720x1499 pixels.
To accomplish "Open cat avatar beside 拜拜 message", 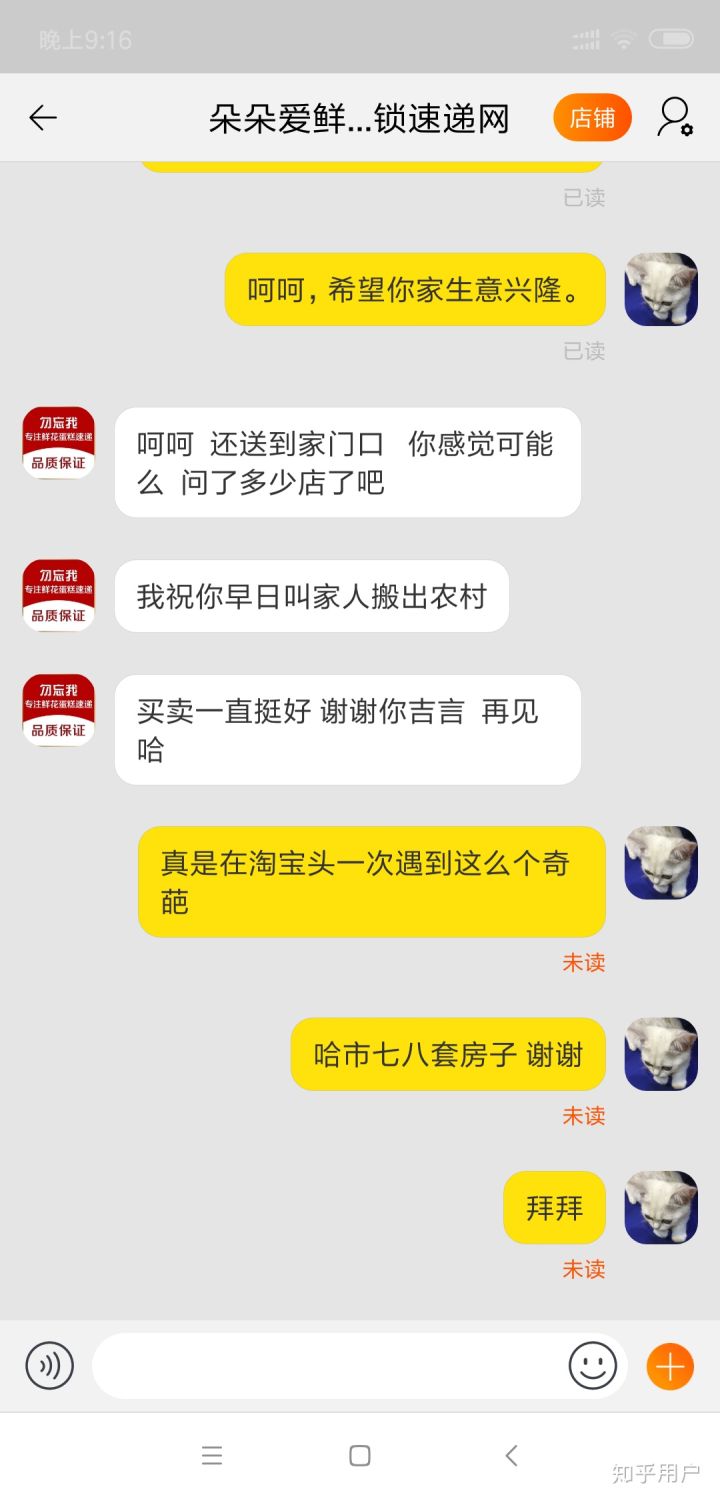I will pos(661,1207).
